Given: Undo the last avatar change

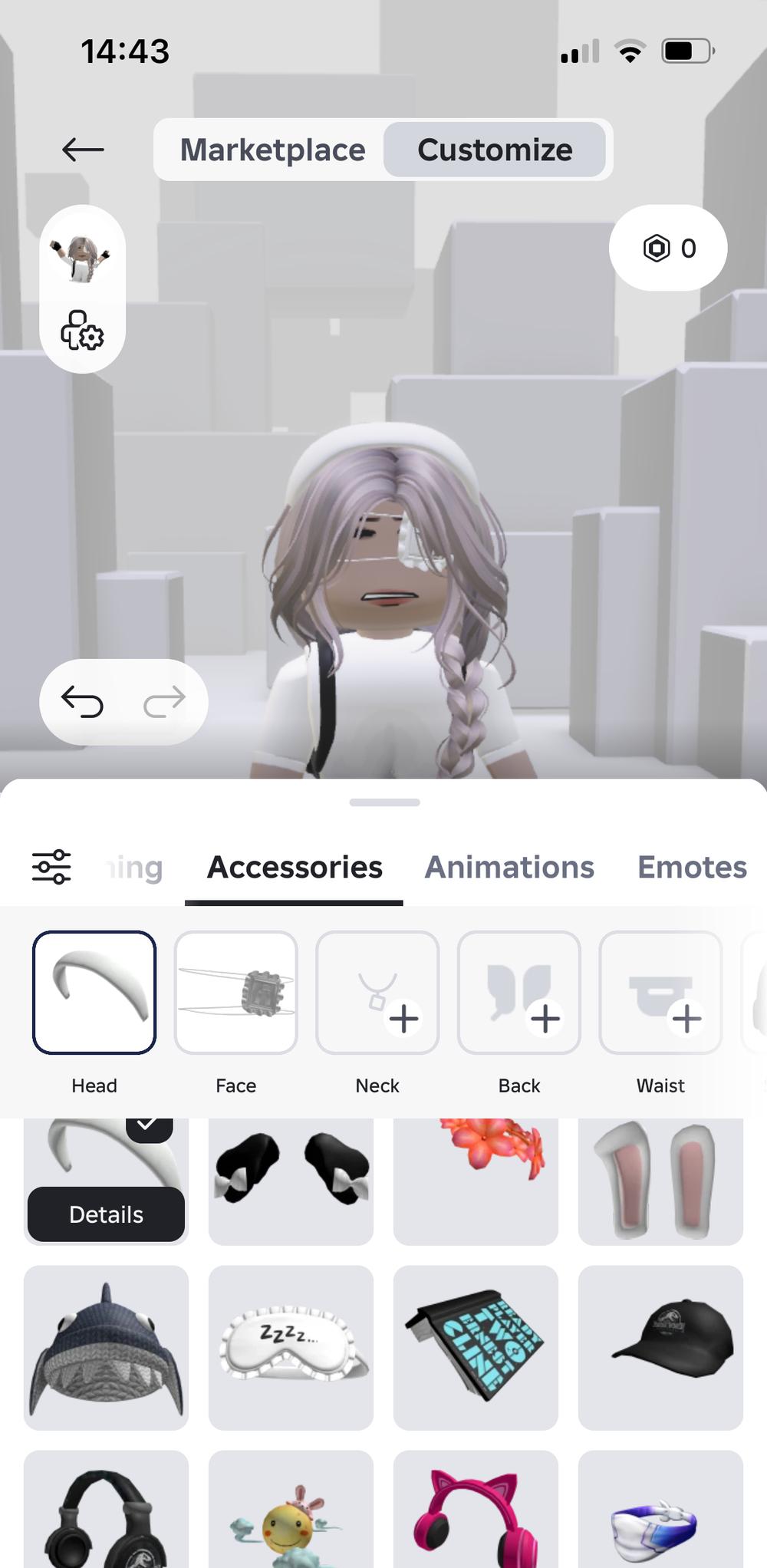Looking at the screenshot, I should 82,701.
